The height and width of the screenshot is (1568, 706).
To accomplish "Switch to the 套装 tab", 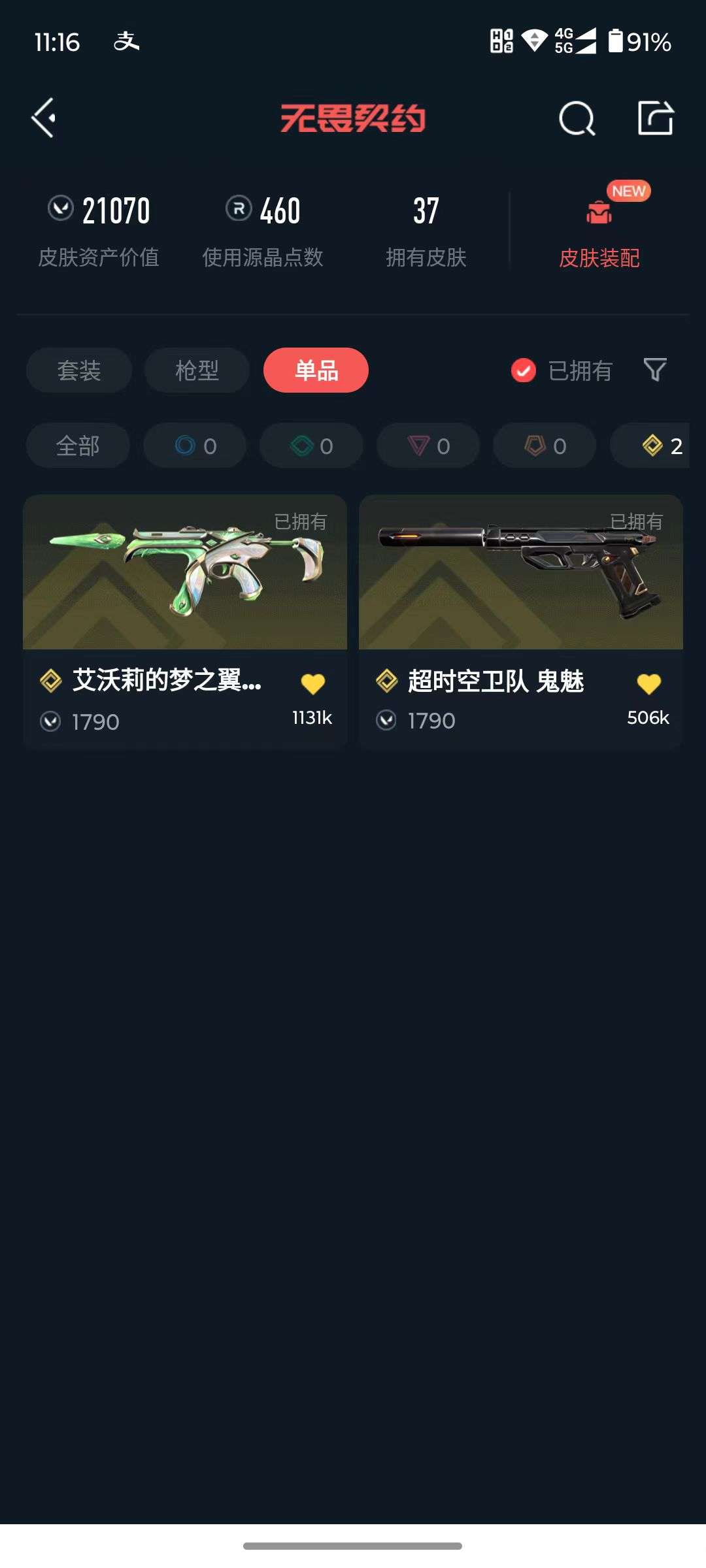I will tap(78, 370).
